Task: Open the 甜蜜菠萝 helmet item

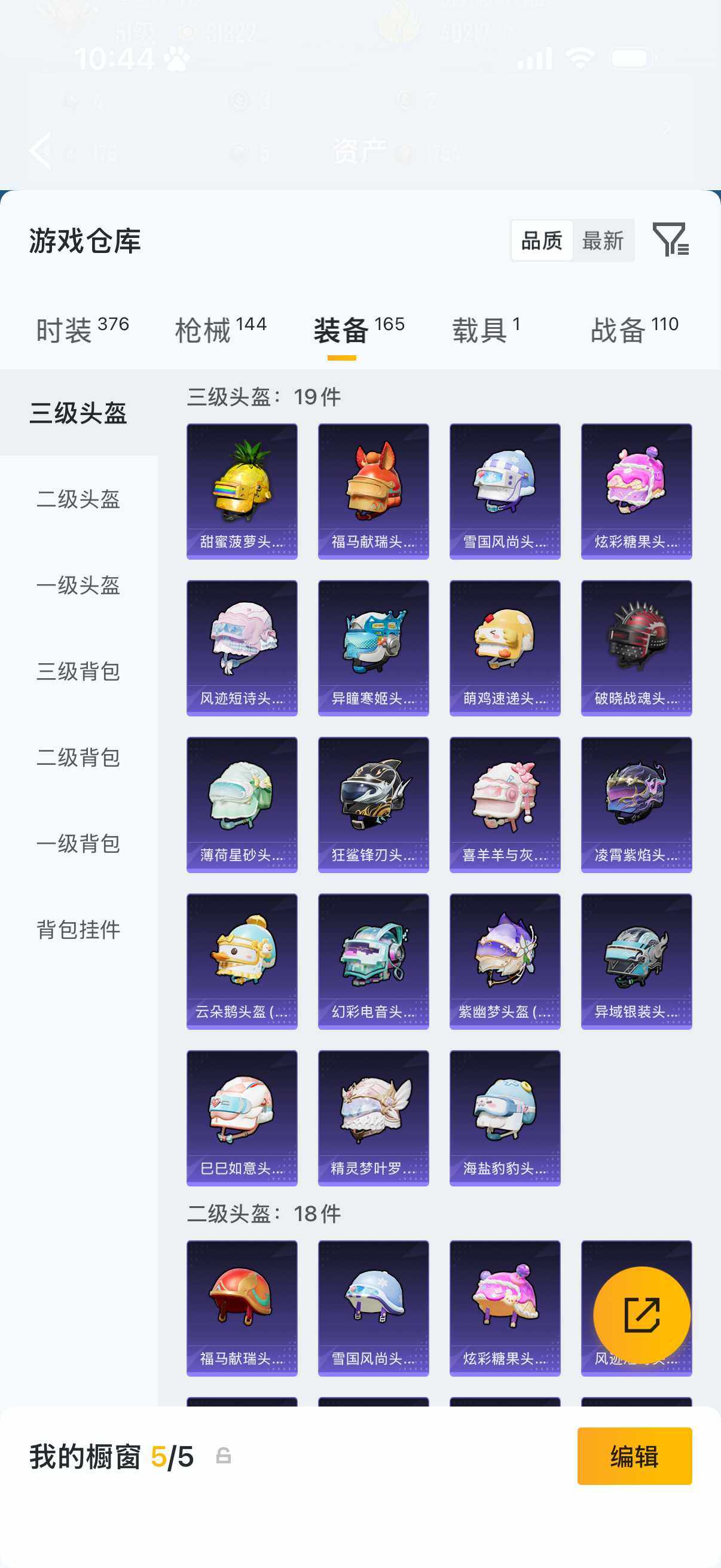Action: pyautogui.click(x=242, y=490)
